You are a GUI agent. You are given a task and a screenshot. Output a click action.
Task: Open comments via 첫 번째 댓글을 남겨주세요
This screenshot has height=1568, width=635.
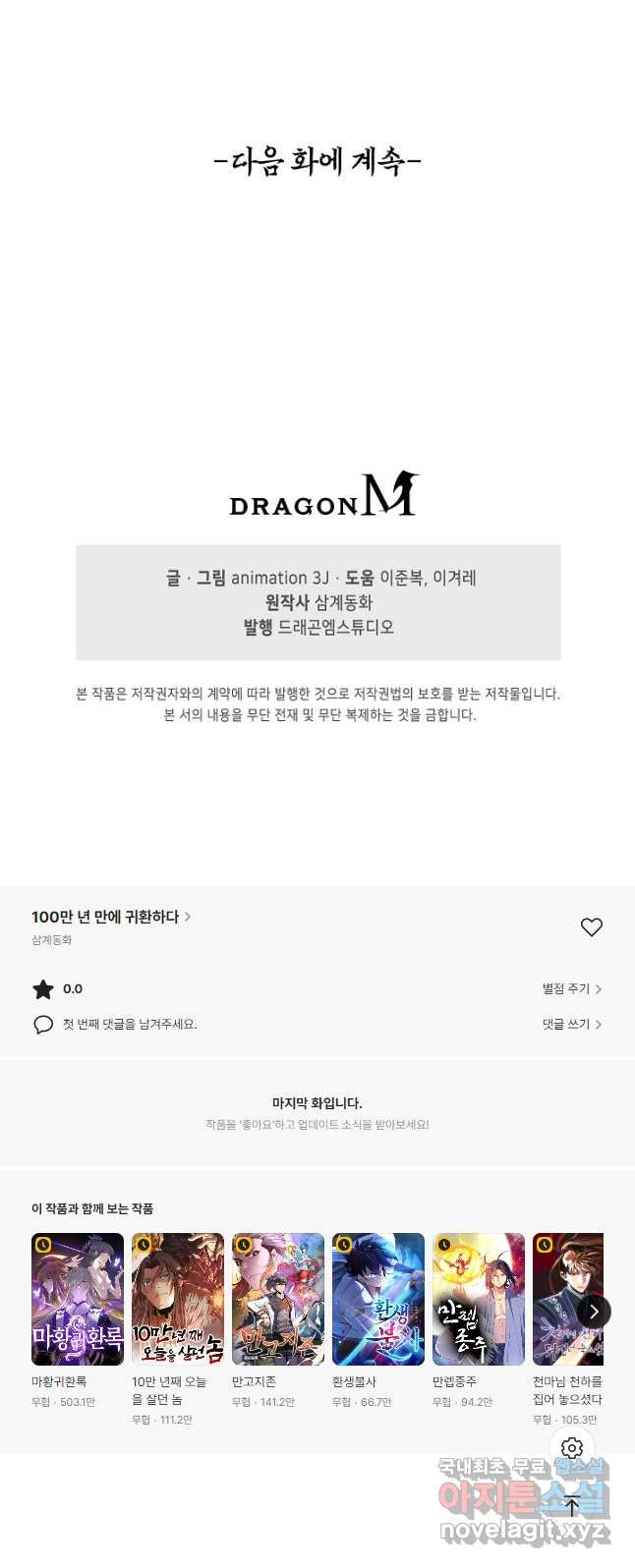129,1024
